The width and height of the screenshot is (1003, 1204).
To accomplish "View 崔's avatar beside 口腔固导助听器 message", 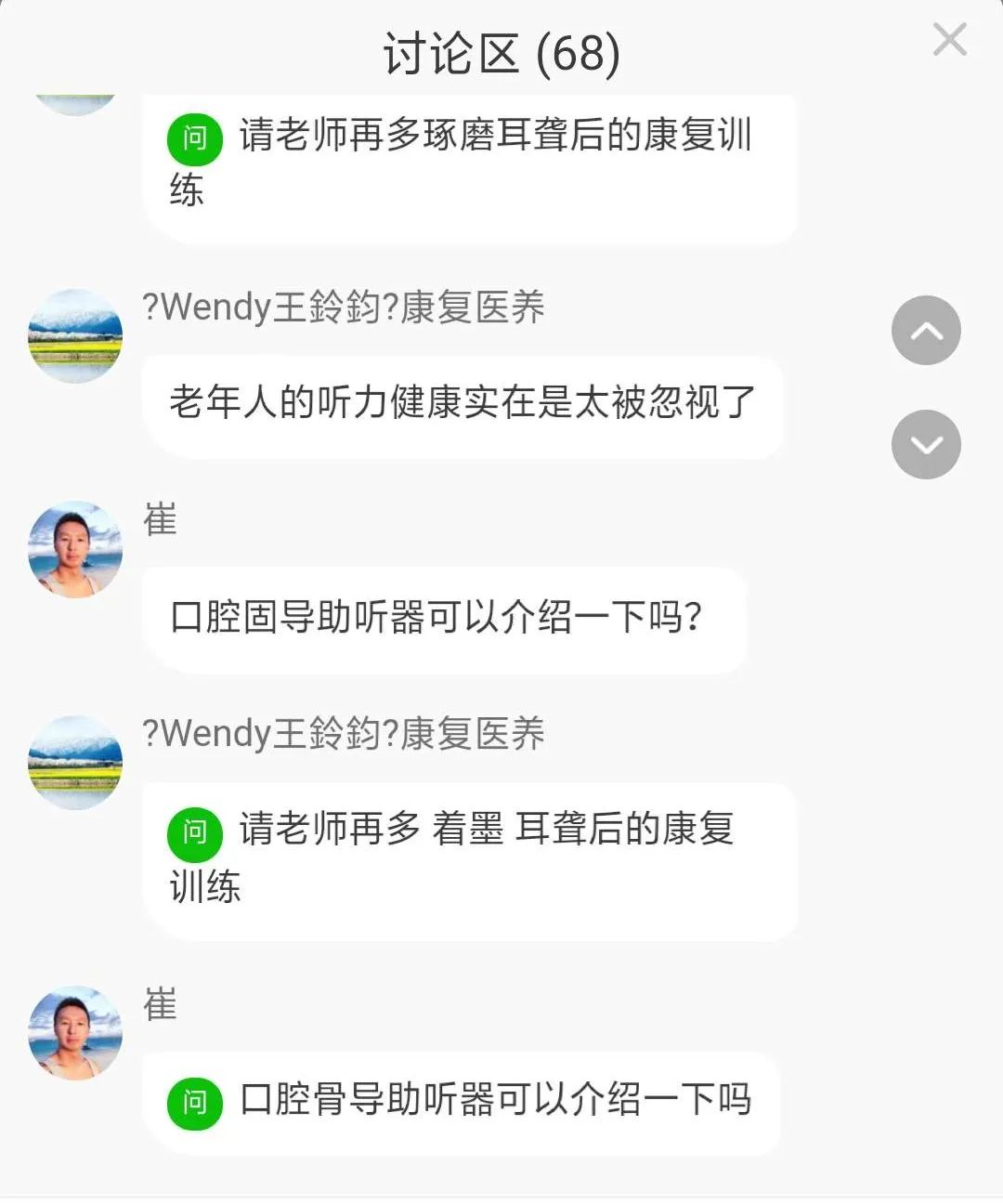I will coord(75,549).
